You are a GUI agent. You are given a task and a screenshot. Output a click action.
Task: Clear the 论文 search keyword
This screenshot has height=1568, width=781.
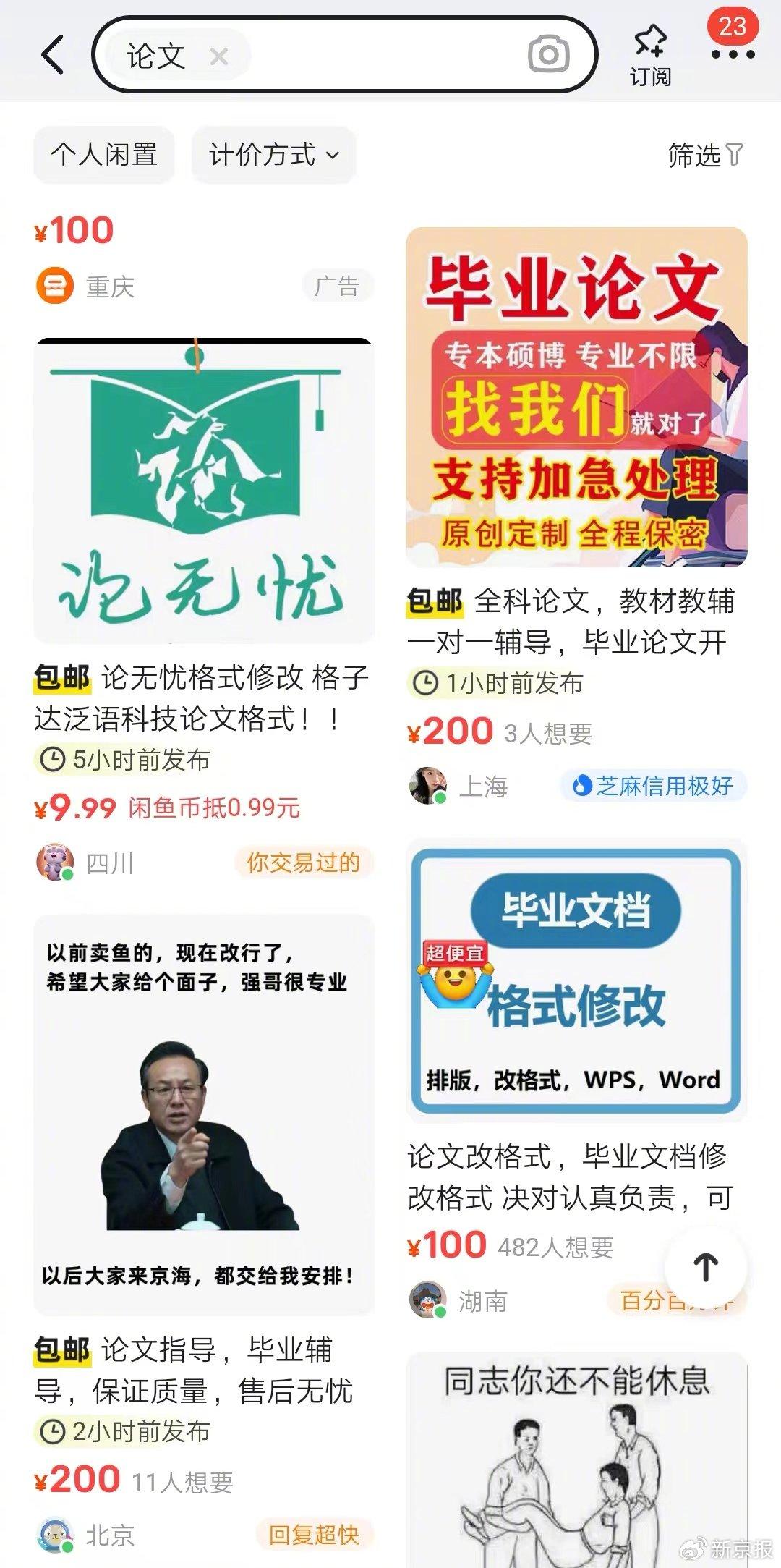pyautogui.click(x=218, y=56)
